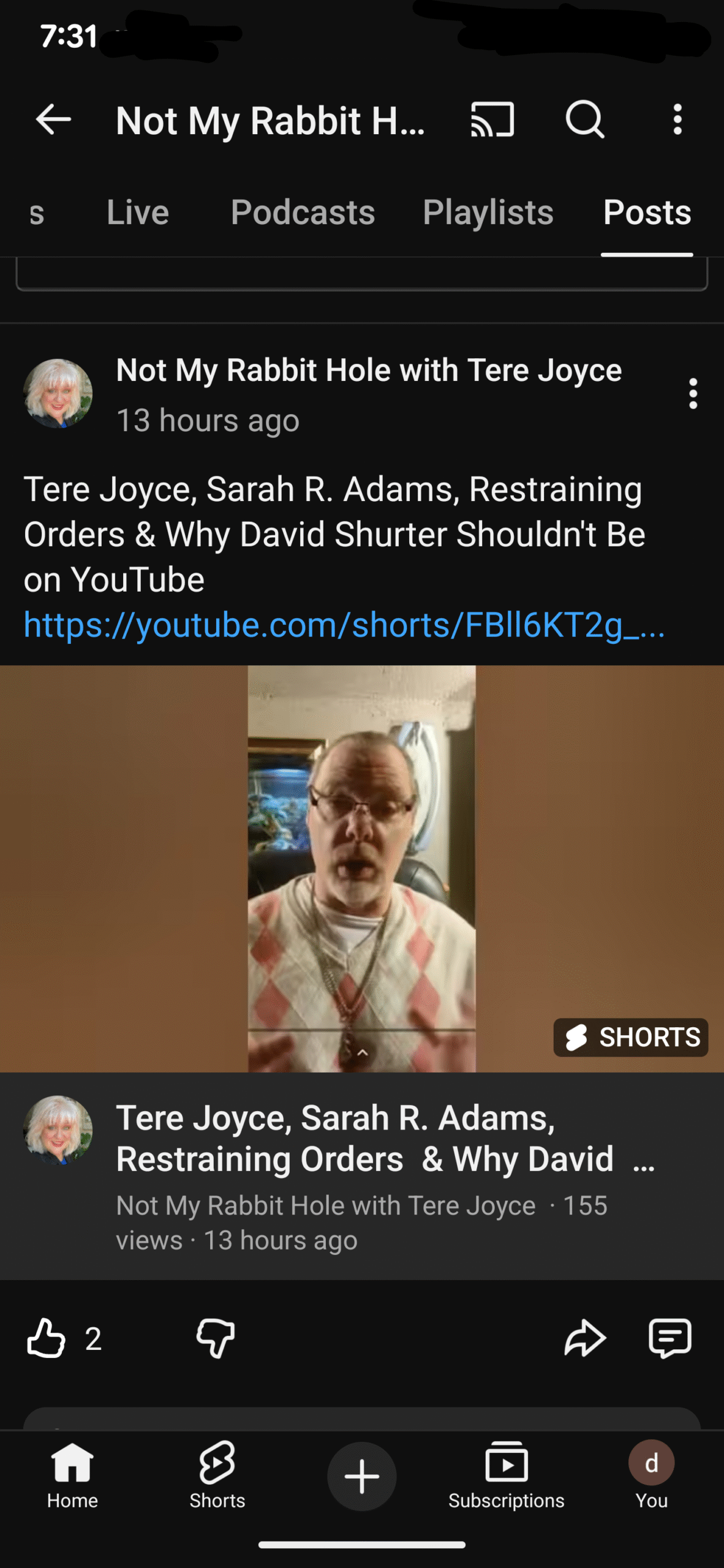Open comments on this post
The width and height of the screenshot is (724, 1568).
(670, 1338)
